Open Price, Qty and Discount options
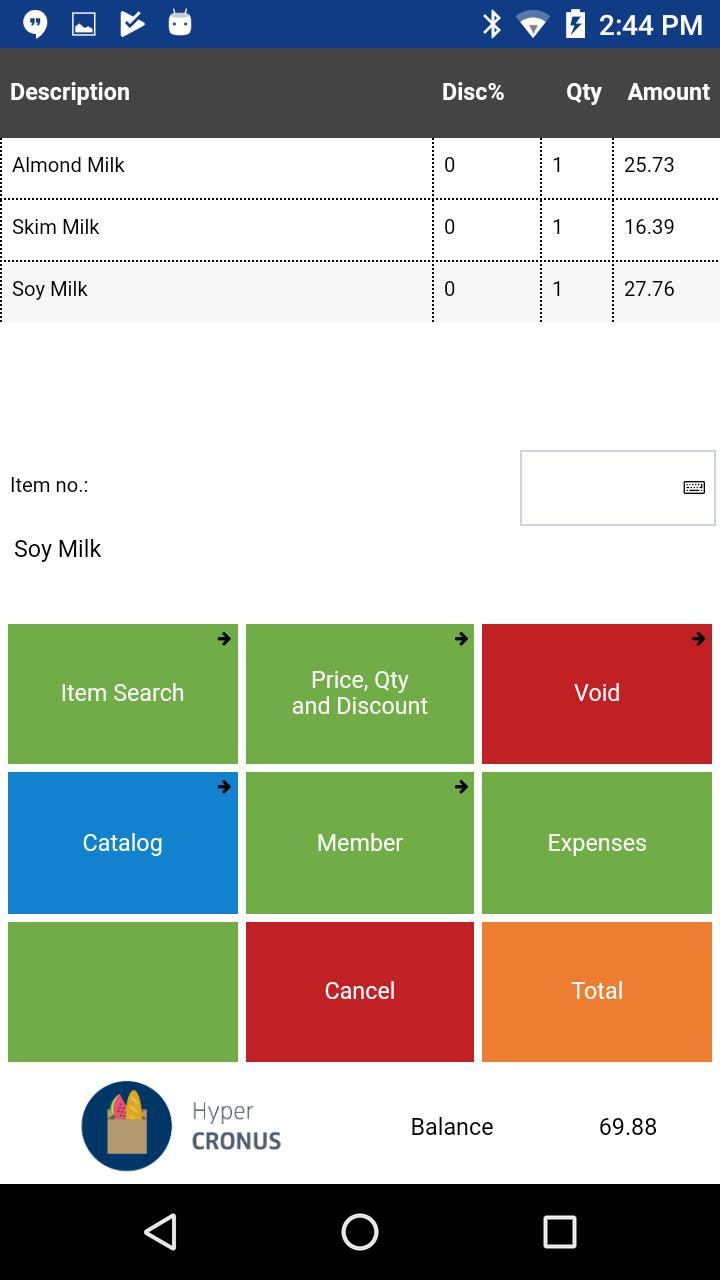The width and height of the screenshot is (720, 1280). pyautogui.click(x=360, y=693)
